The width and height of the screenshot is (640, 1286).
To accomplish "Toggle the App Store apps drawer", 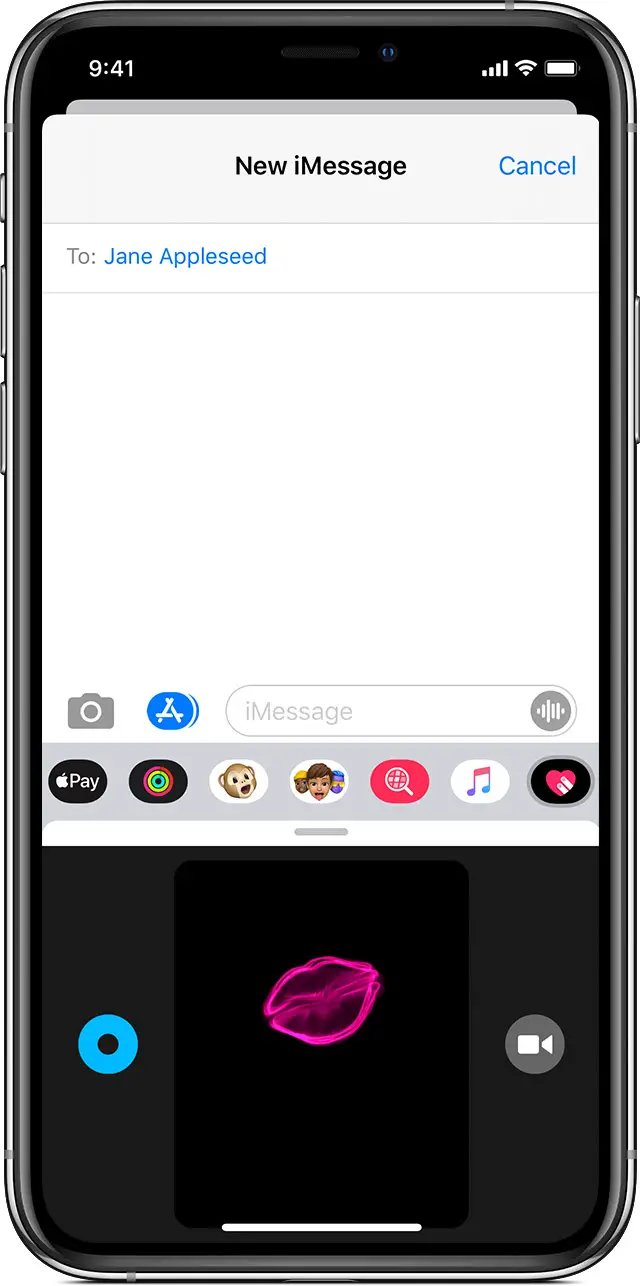I will (x=172, y=711).
